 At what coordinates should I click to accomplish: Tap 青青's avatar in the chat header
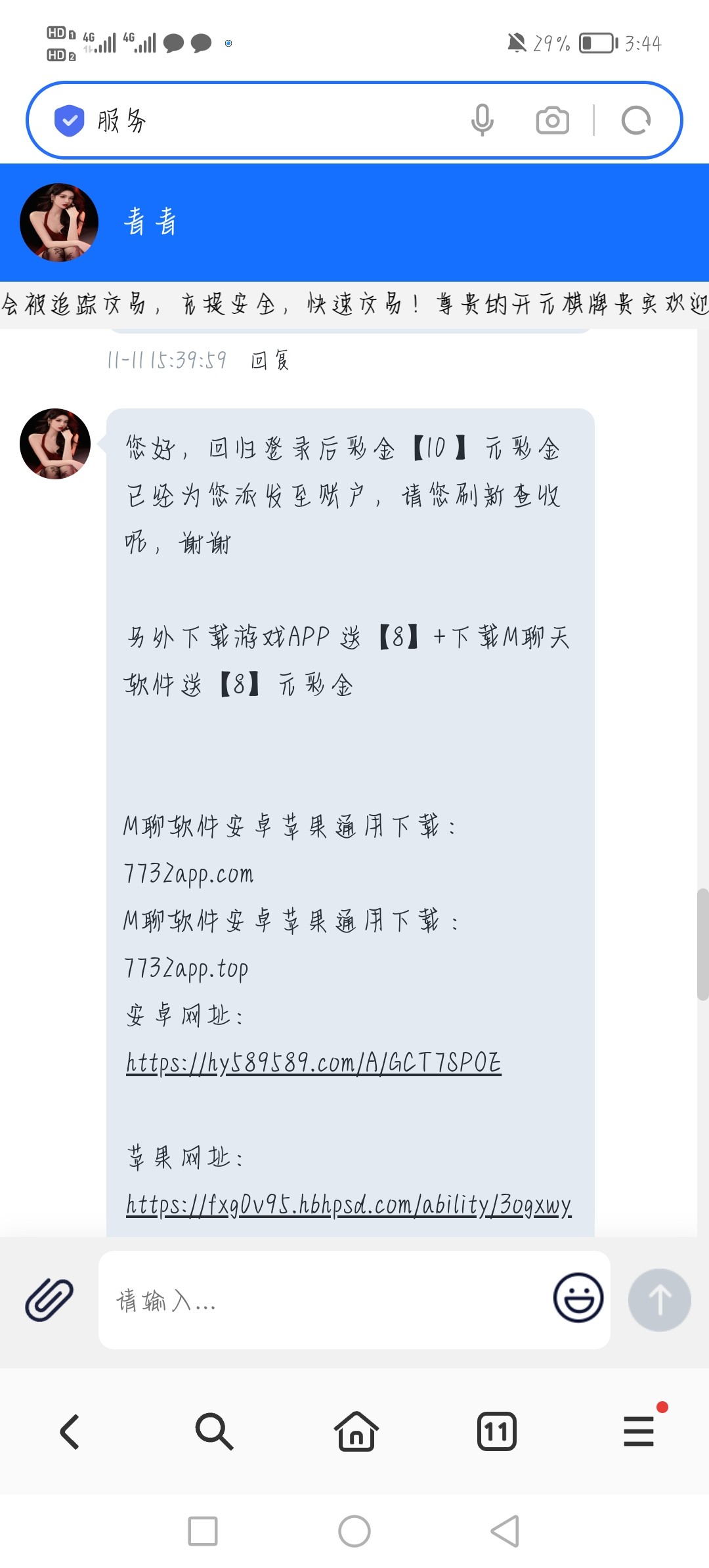59,223
